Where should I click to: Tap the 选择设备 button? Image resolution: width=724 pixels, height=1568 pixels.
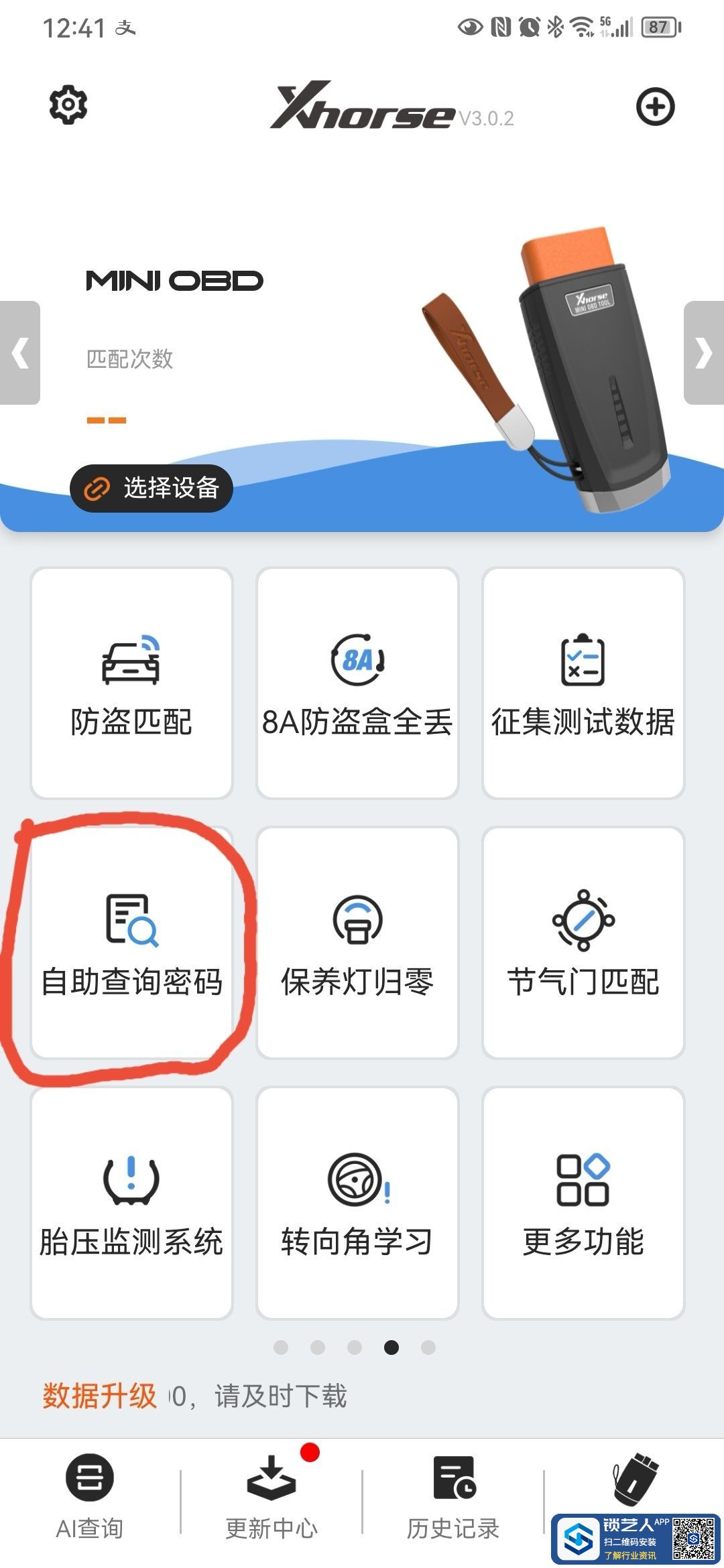[152, 488]
